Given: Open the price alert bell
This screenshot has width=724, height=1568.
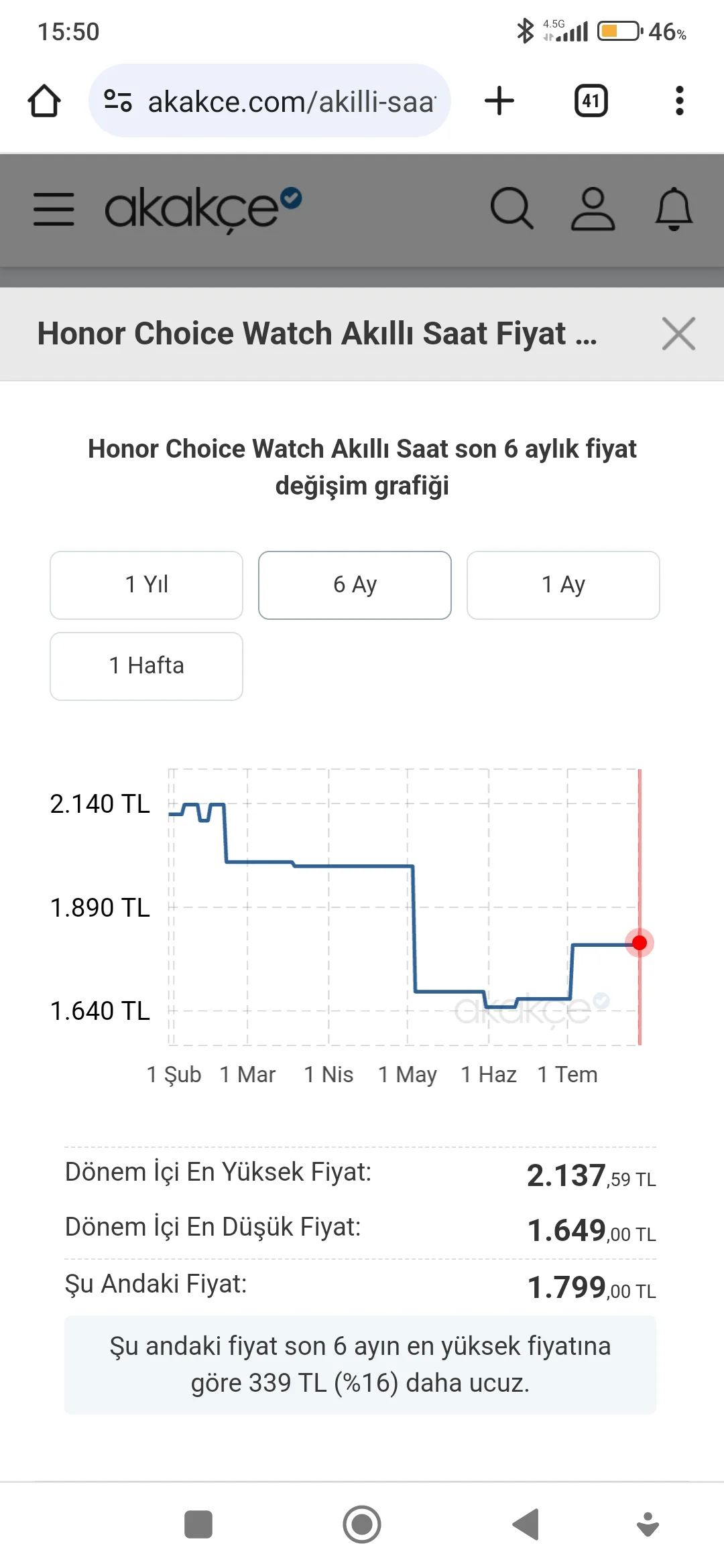Looking at the screenshot, I should click(x=674, y=208).
